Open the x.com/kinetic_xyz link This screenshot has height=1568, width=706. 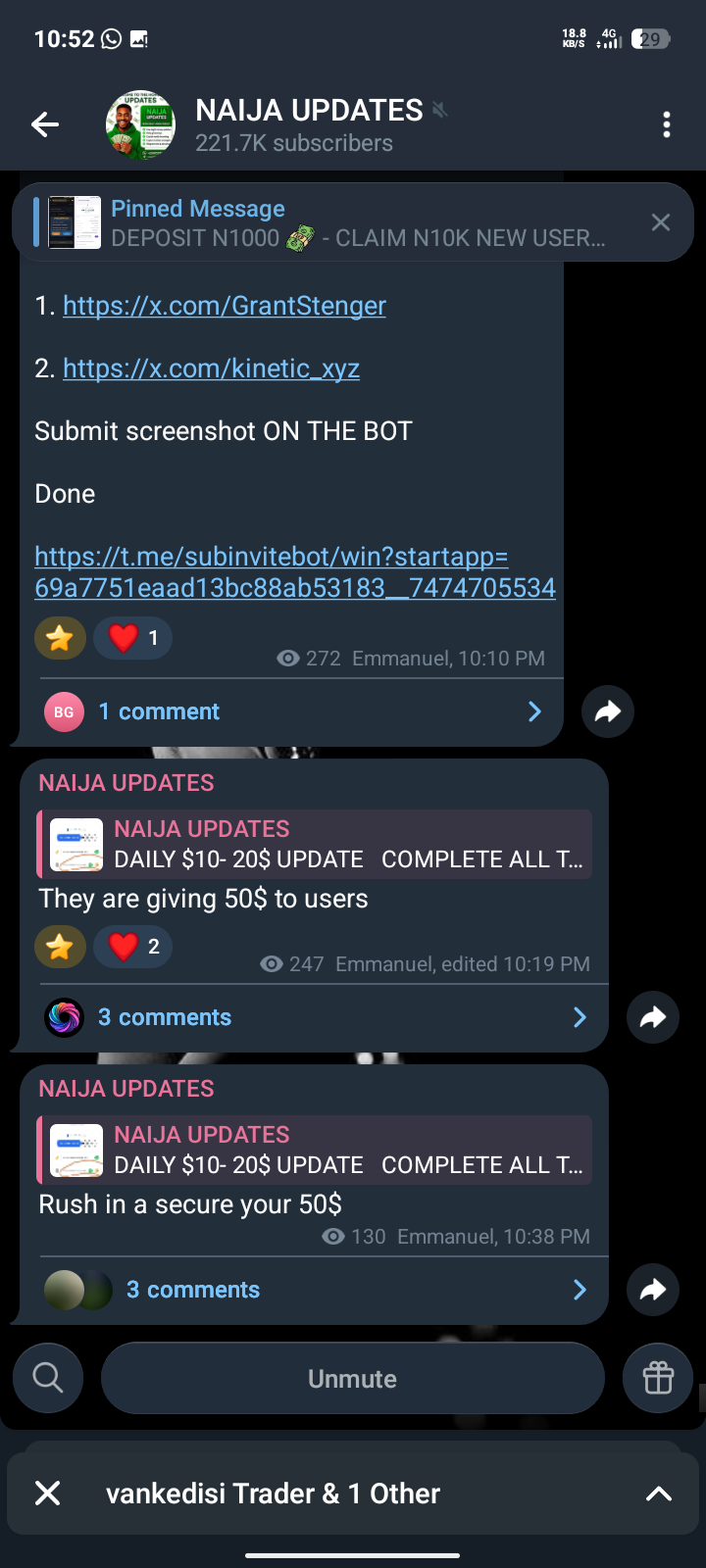pos(211,368)
